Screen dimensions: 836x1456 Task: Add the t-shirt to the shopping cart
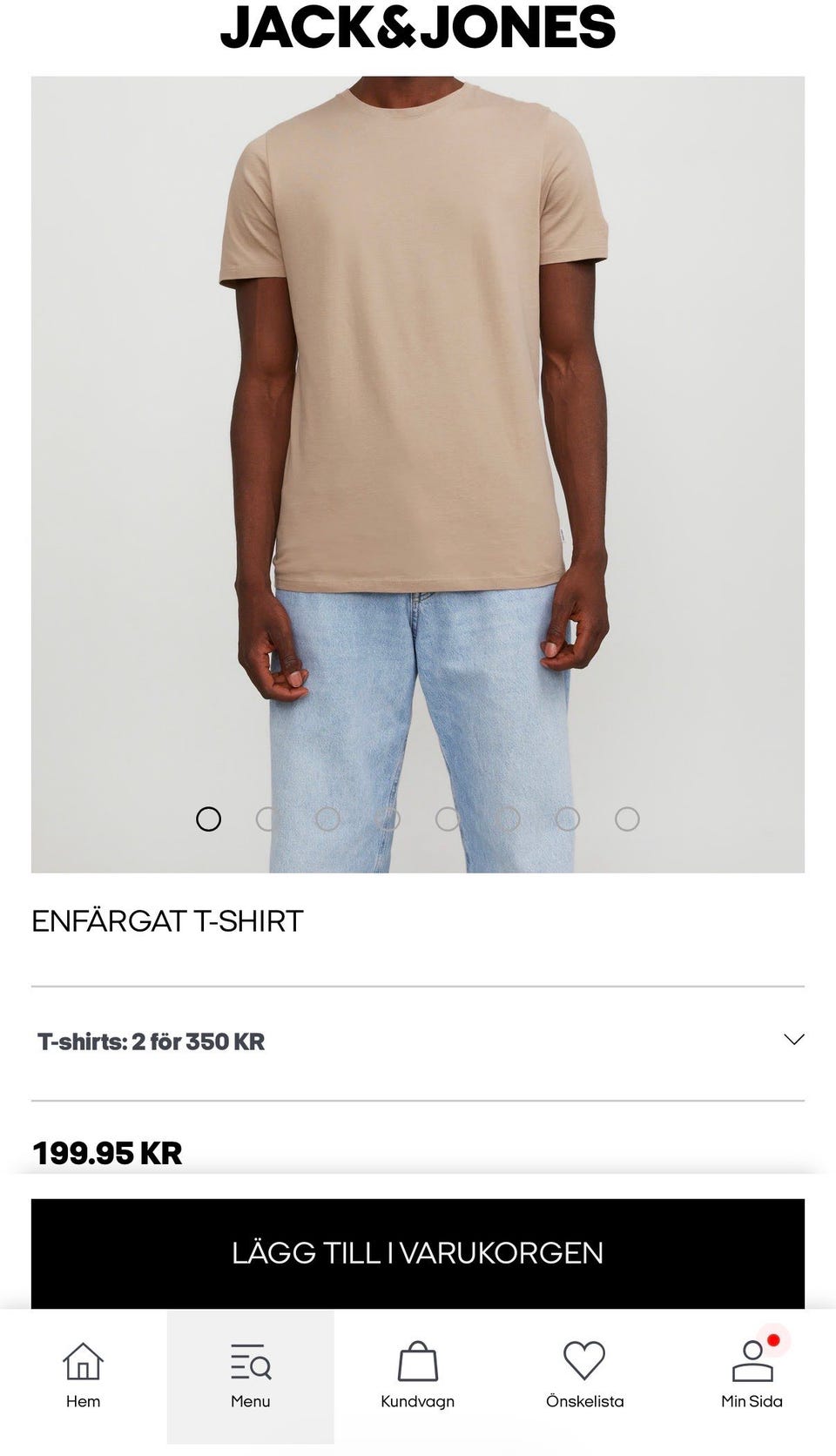click(x=418, y=1253)
